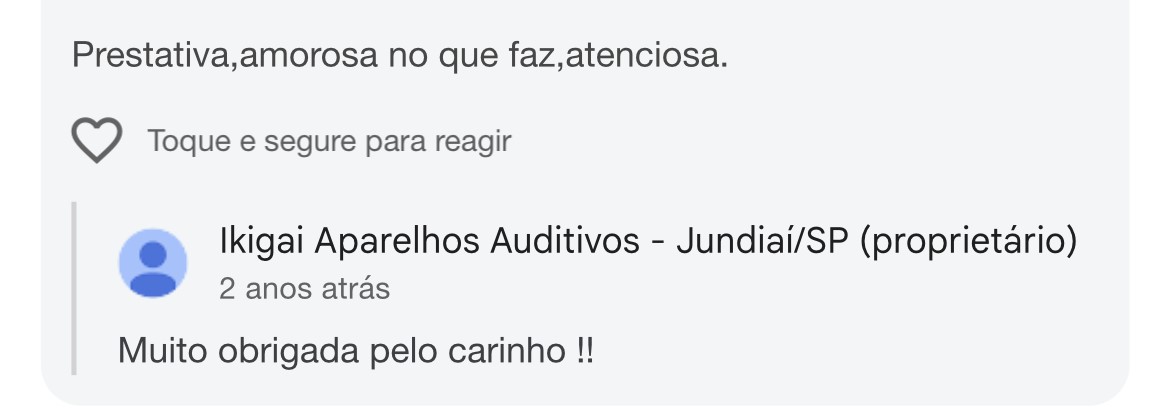Like the review with the heart icon
The width and height of the screenshot is (1170, 413).
point(97,141)
